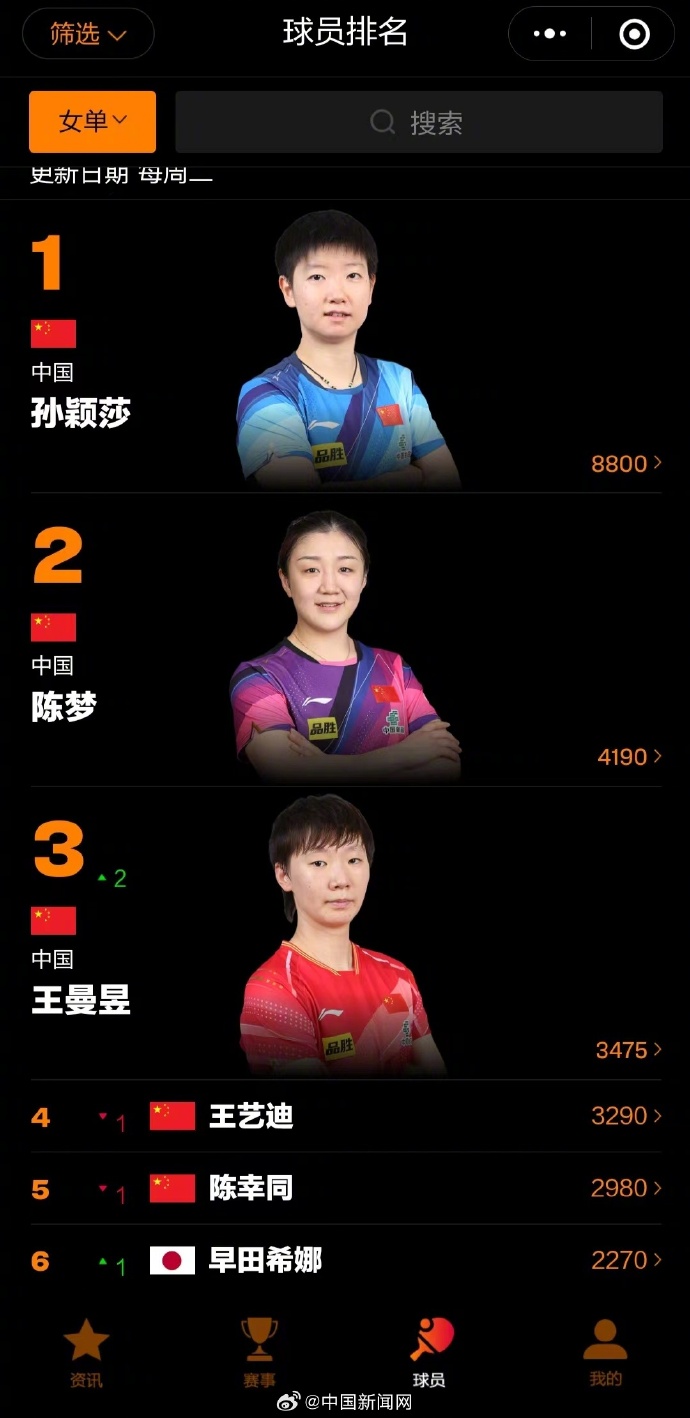
Task: Select the 球员 tab
Action: pyautogui.click(x=430, y=1352)
